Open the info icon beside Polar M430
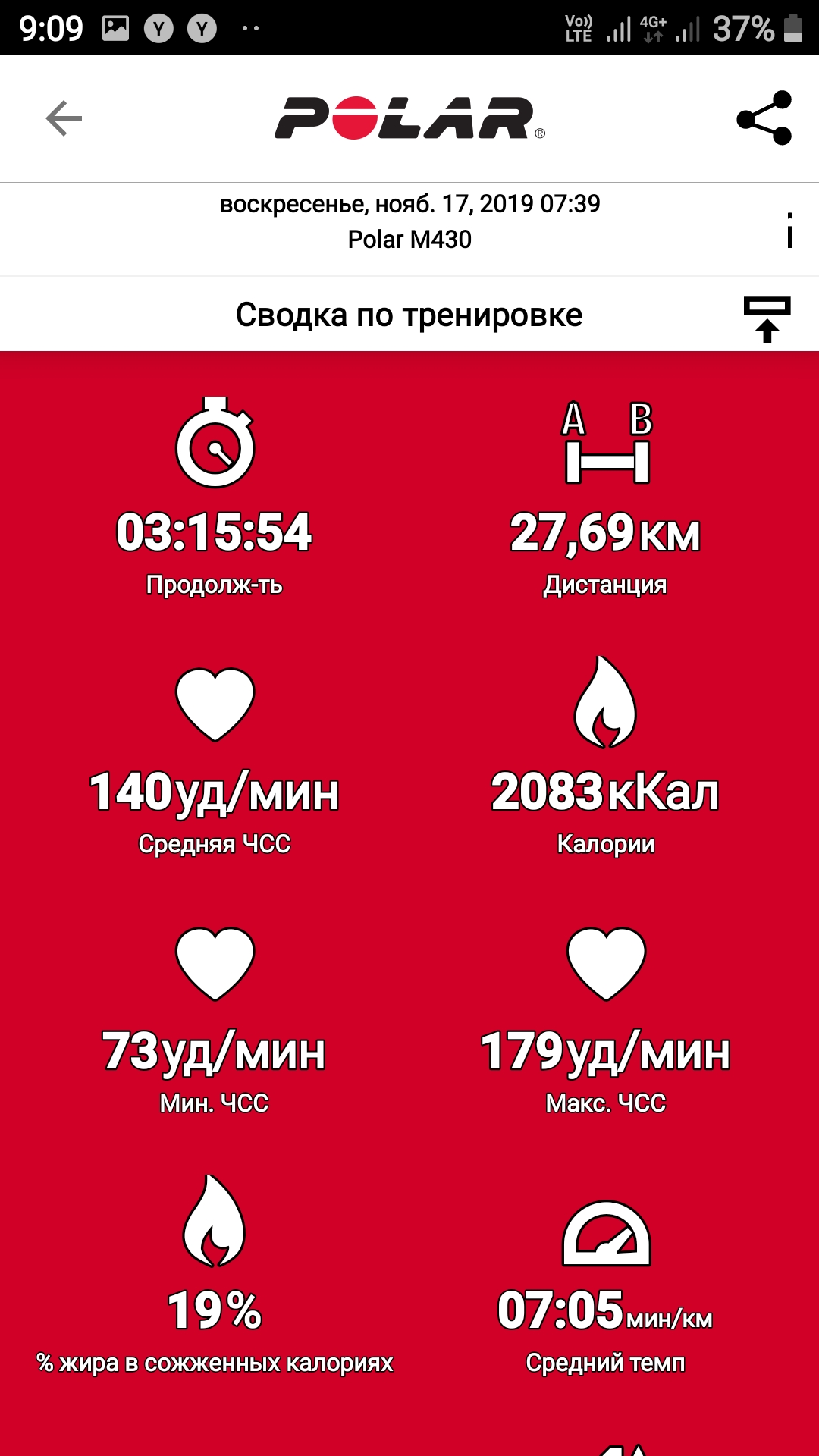 (x=789, y=230)
